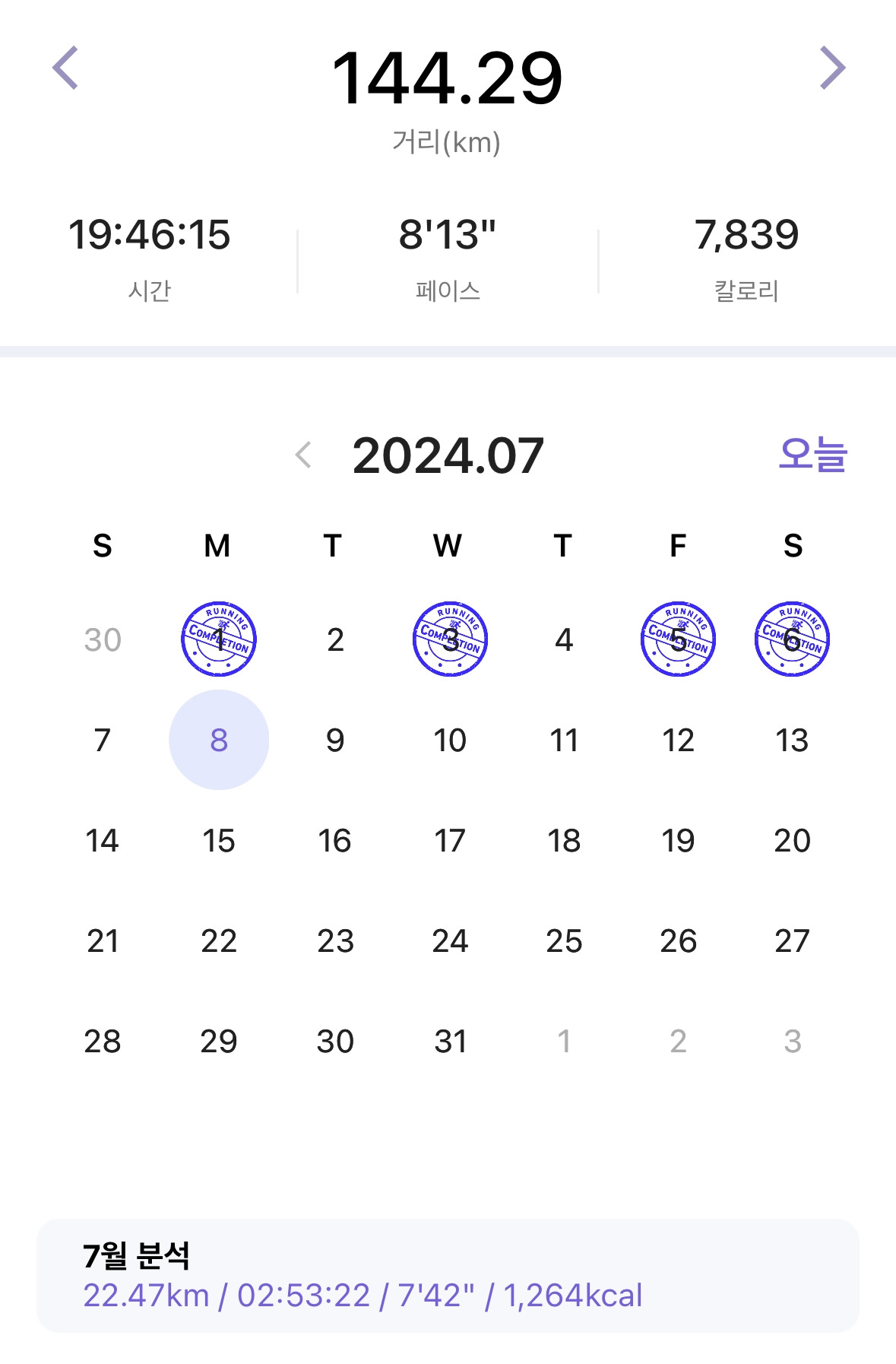Screen dimensions: 896x1364
Task: Open the stamped run on July 6
Action: [x=792, y=639]
